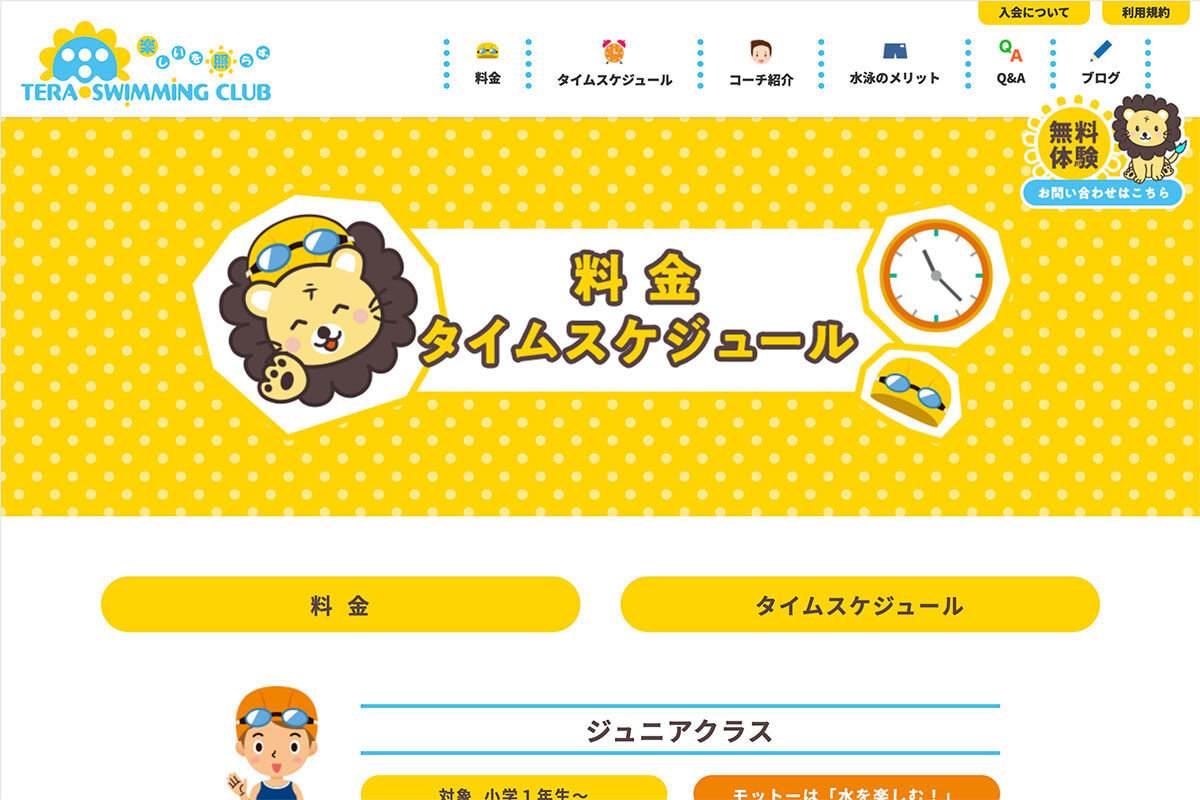Jump to the yellow タイムスケジュール button
Screen dimensions: 1200x800
point(859,605)
